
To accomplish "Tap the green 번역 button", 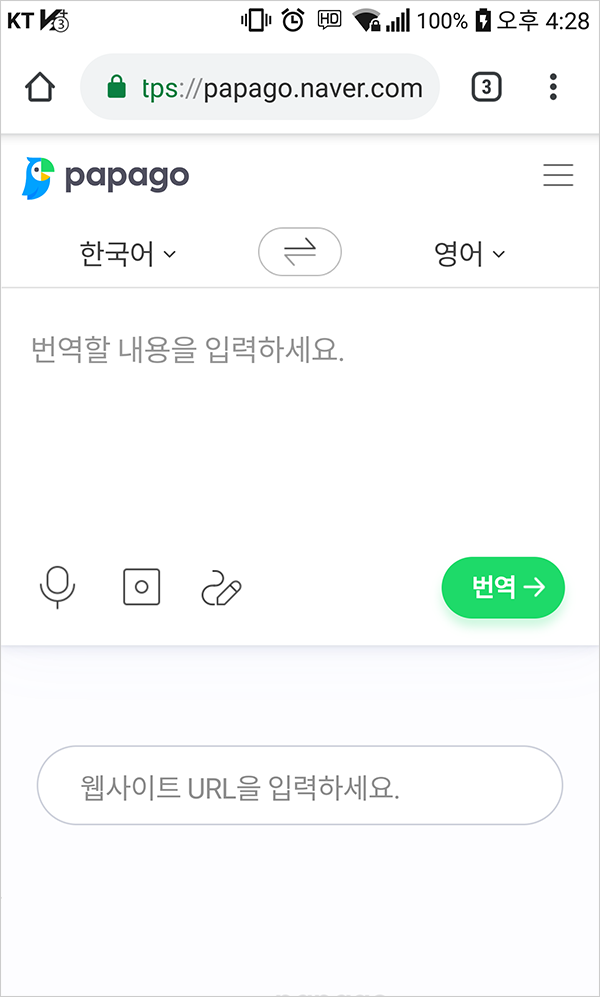I will [x=503, y=588].
